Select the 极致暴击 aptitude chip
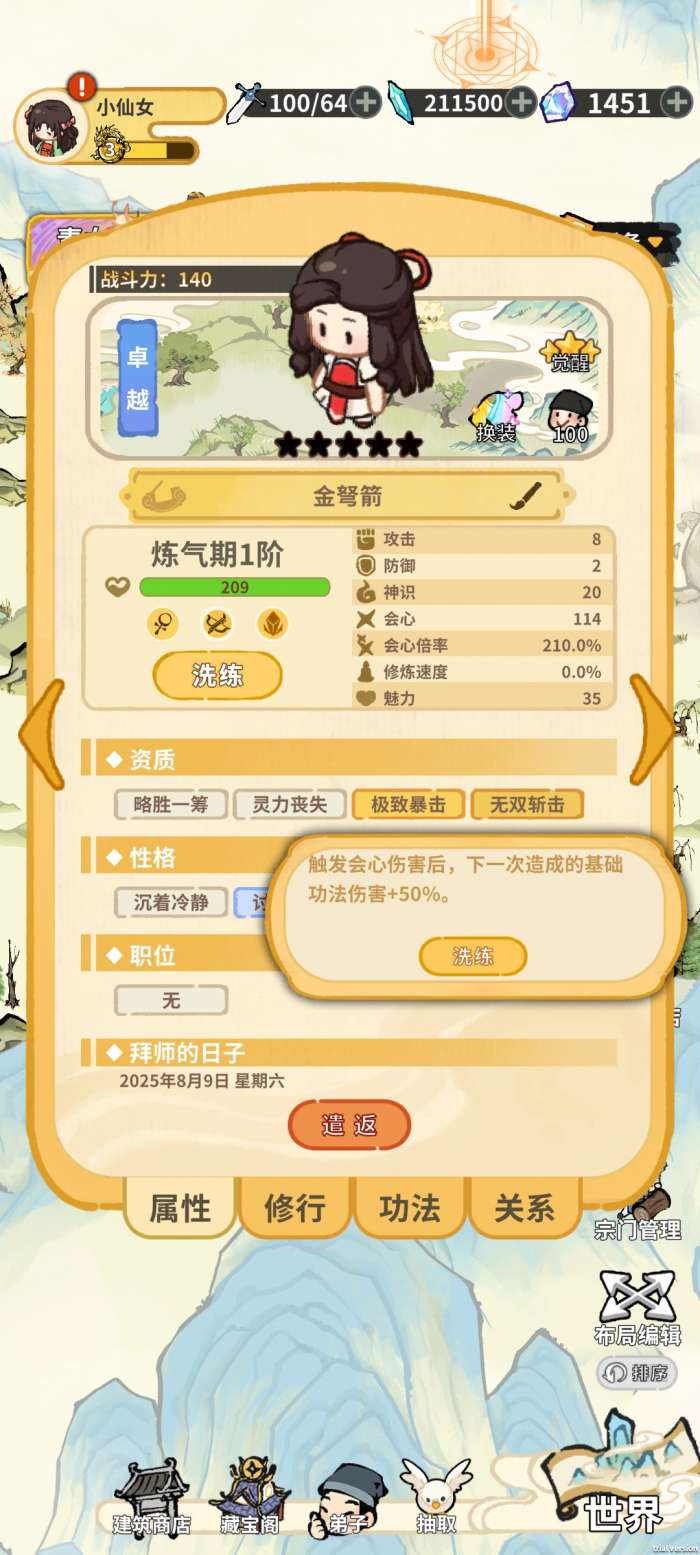The image size is (700, 1555). (x=408, y=803)
